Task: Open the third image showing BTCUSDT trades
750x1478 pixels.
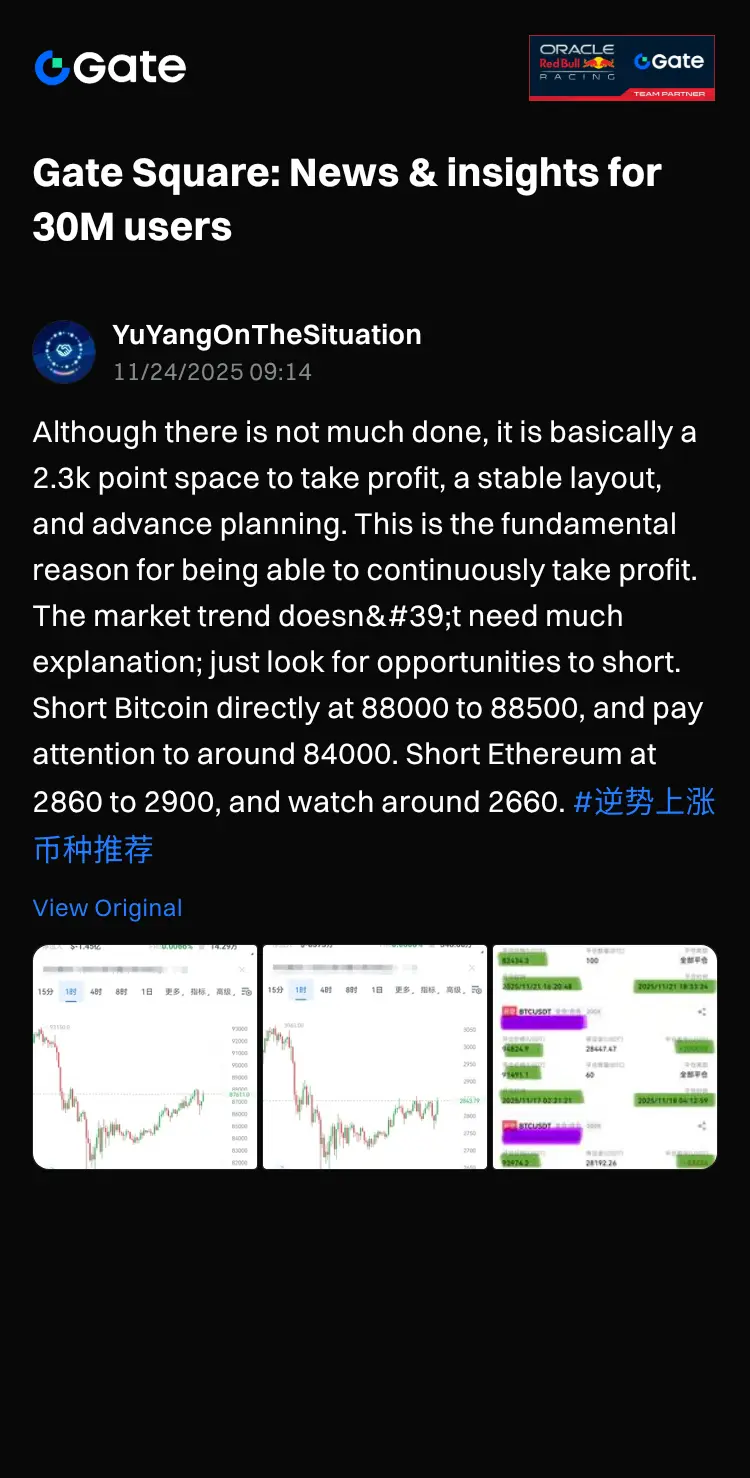Action: (x=604, y=1056)
